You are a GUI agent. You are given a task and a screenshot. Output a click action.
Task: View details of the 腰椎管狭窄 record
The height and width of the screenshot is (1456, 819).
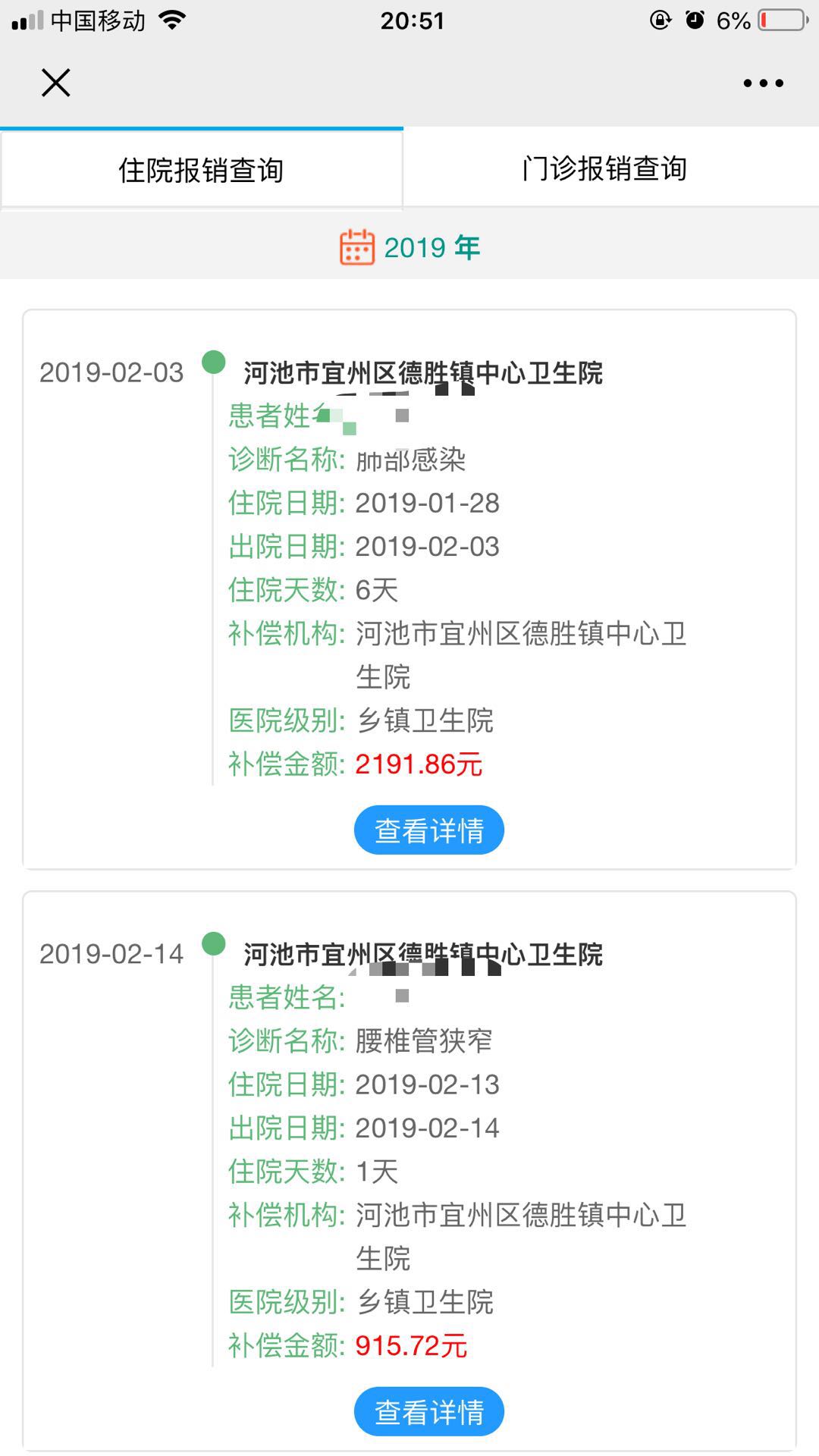[429, 1412]
